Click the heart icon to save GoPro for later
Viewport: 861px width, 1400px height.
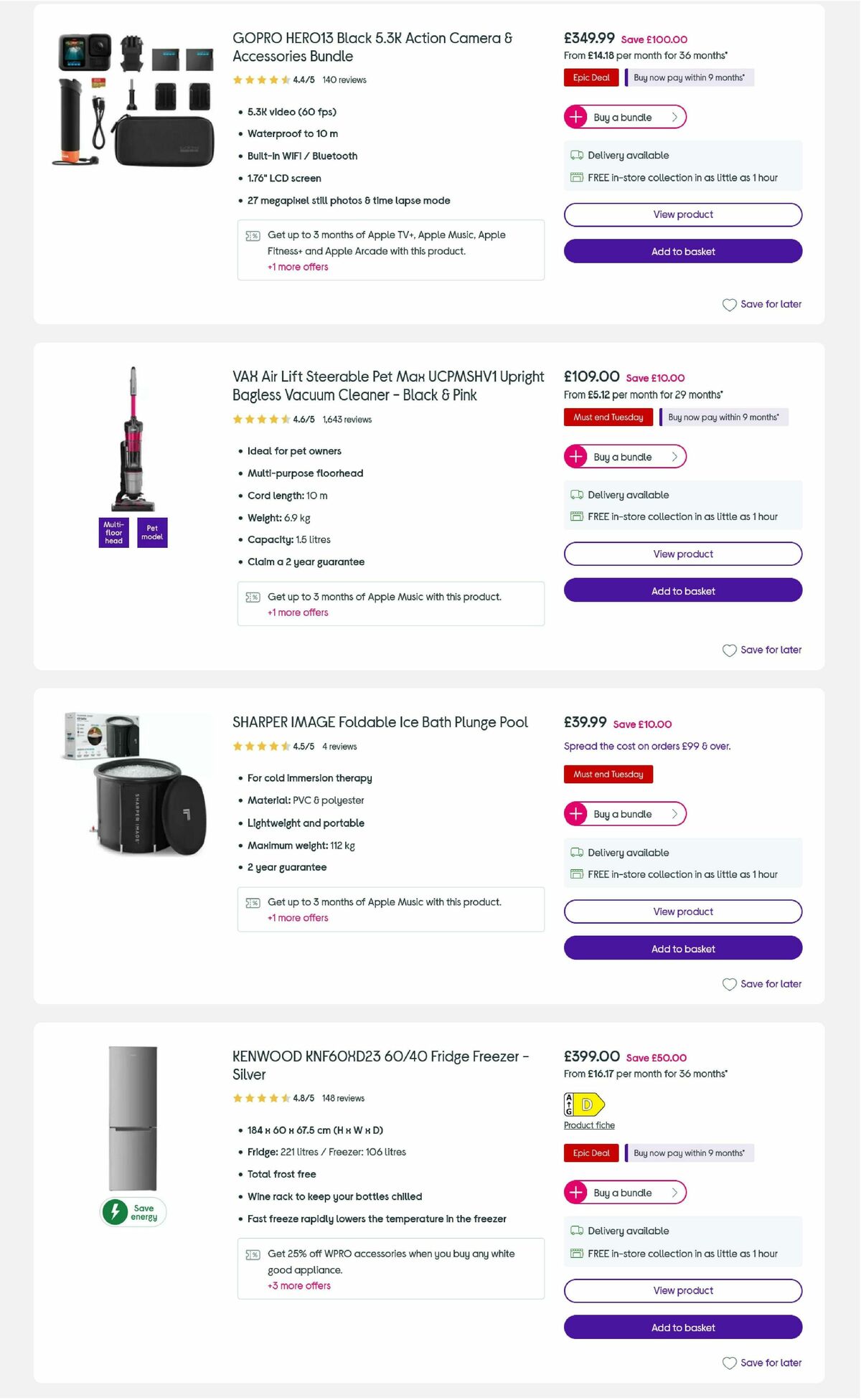click(x=730, y=304)
